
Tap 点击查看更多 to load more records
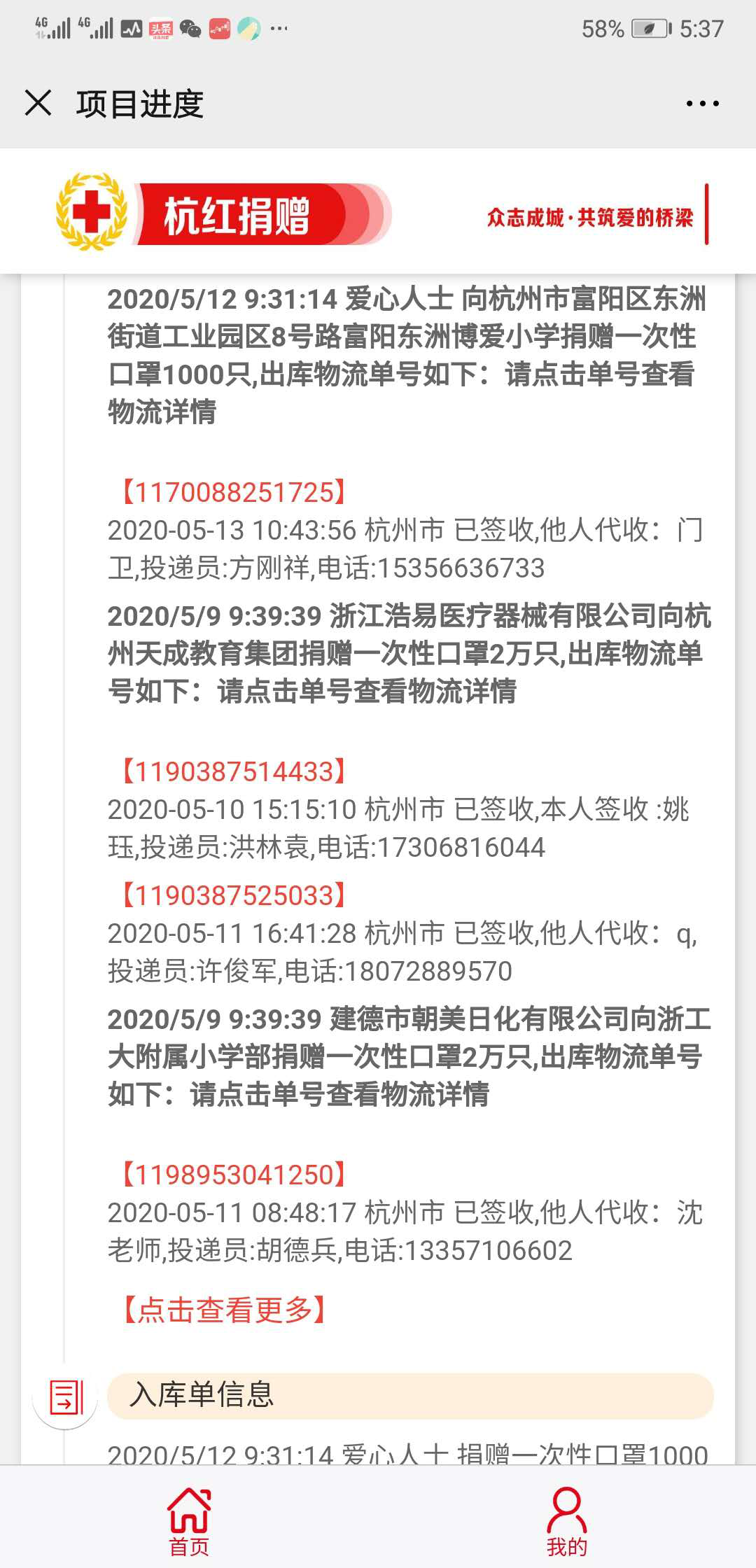[x=224, y=1310]
